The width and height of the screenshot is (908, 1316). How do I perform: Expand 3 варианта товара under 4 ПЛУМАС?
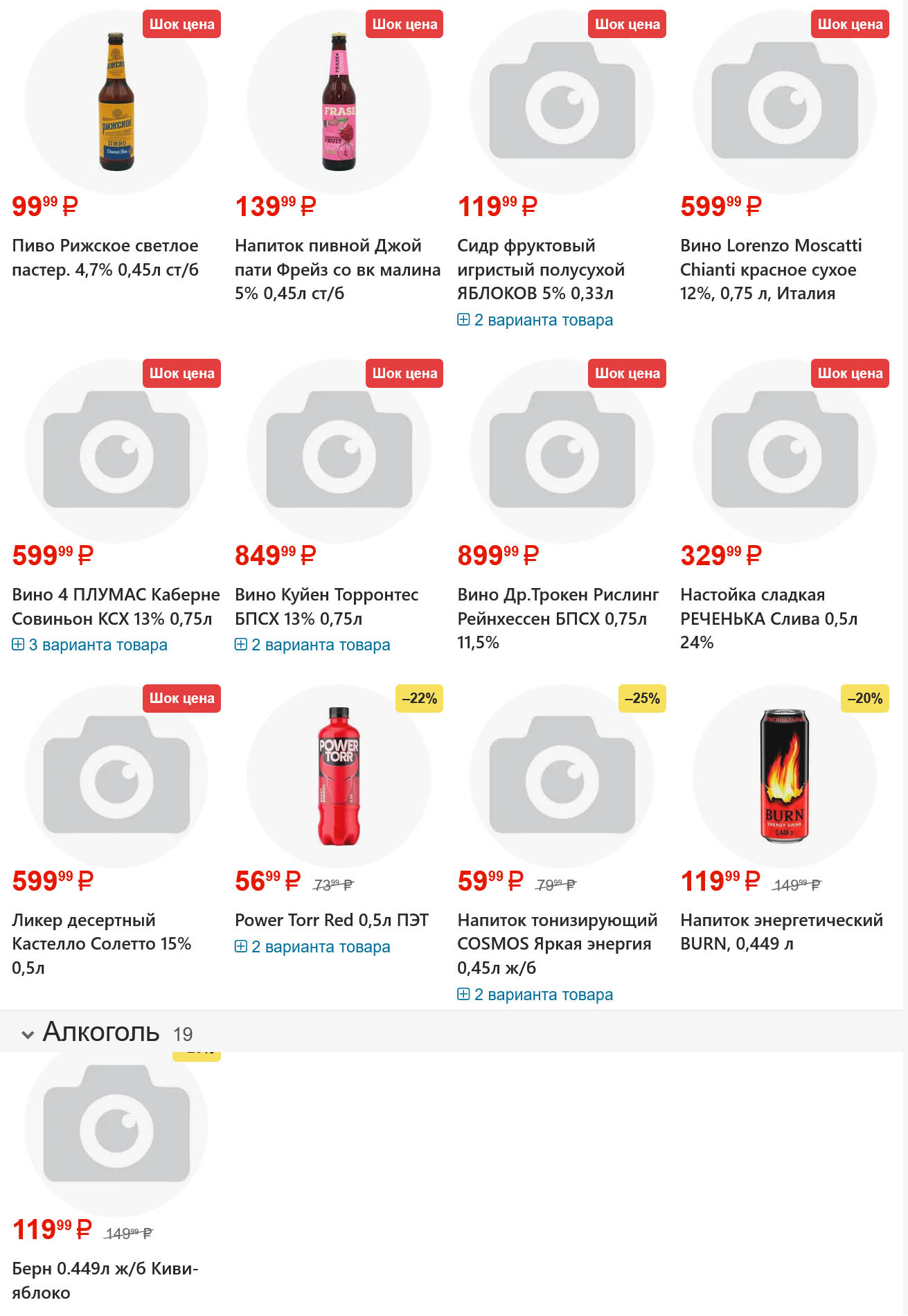coord(90,645)
